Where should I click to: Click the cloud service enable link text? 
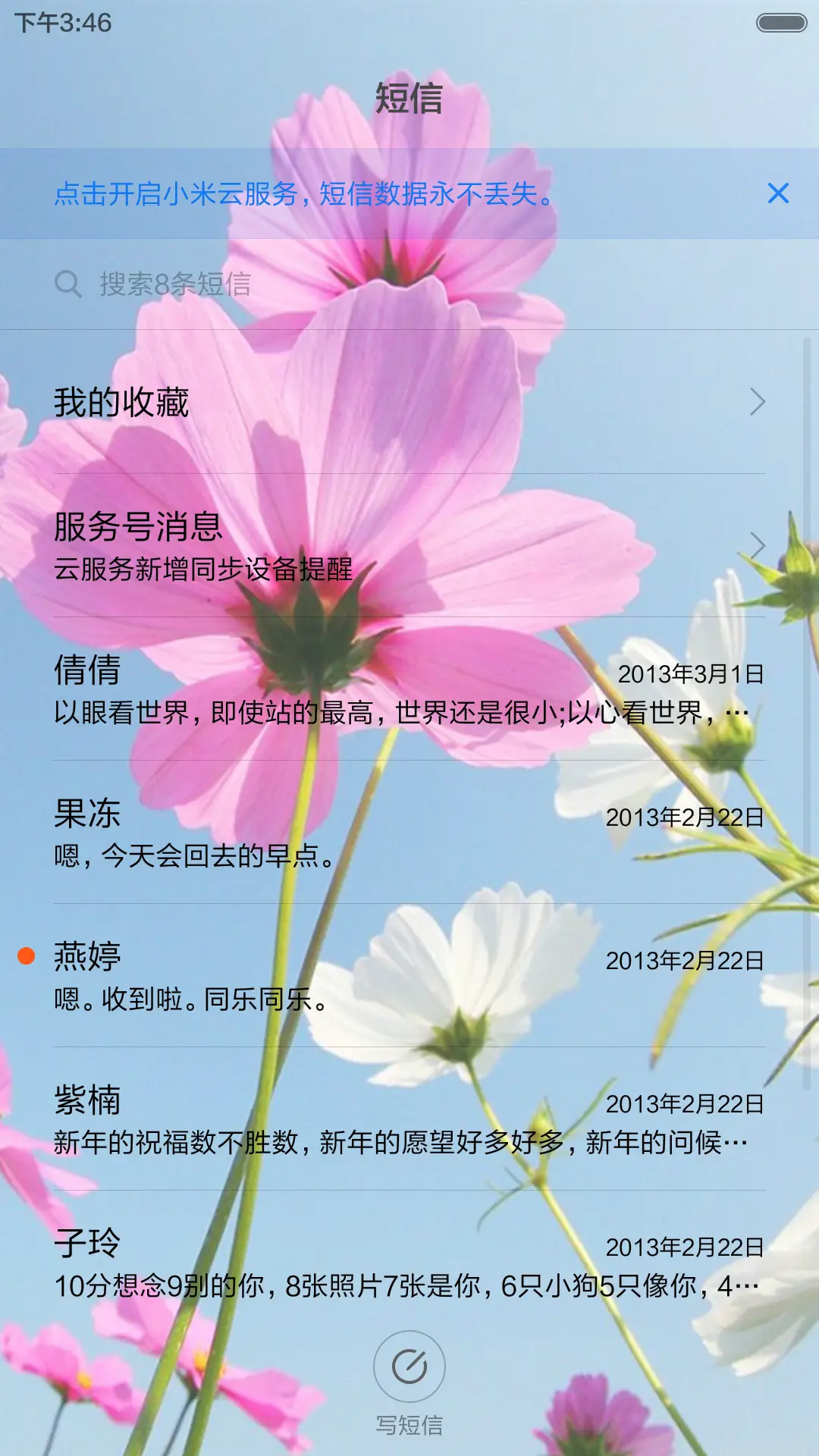pyautogui.click(x=303, y=195)
